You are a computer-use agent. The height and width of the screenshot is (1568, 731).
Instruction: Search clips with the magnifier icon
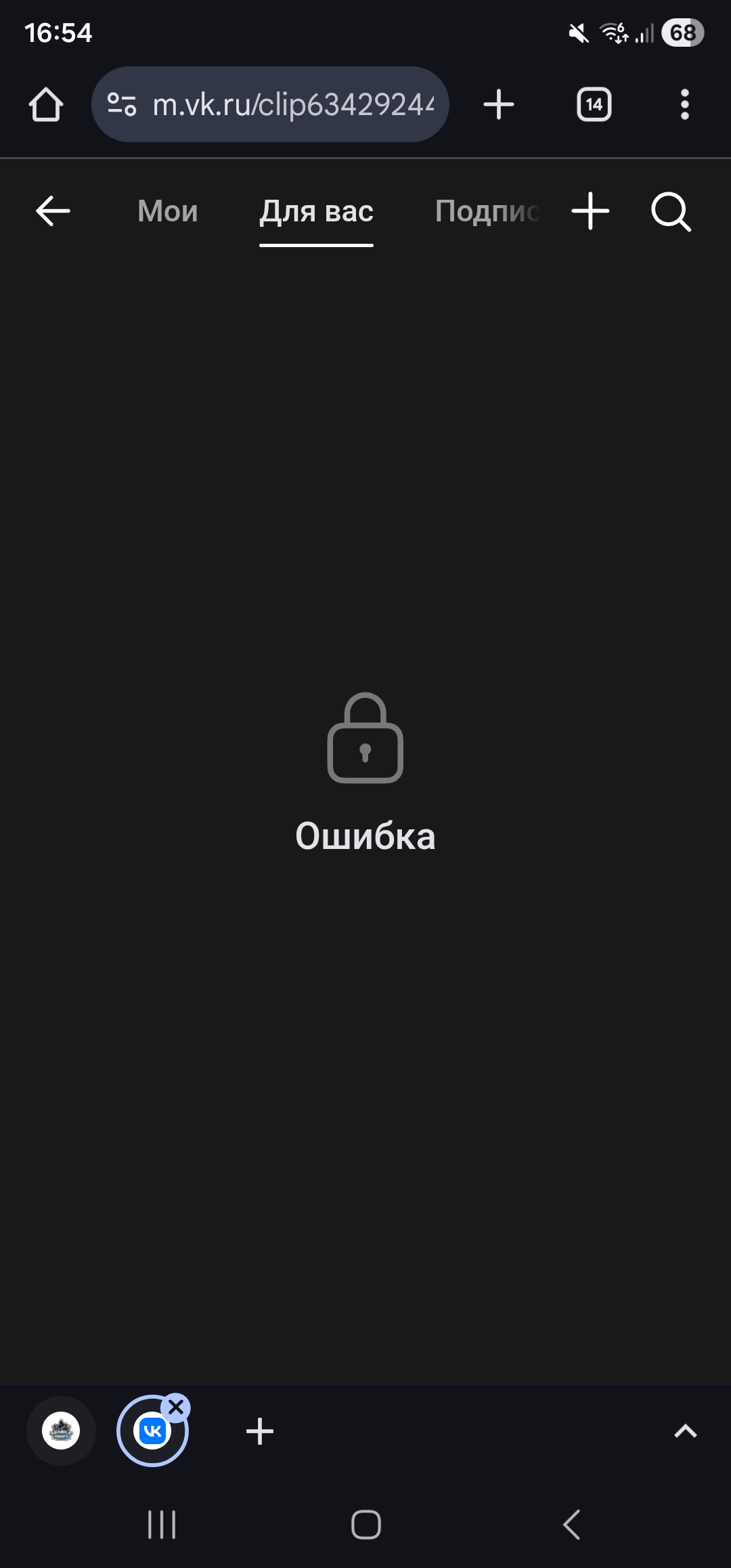(670, 212)
